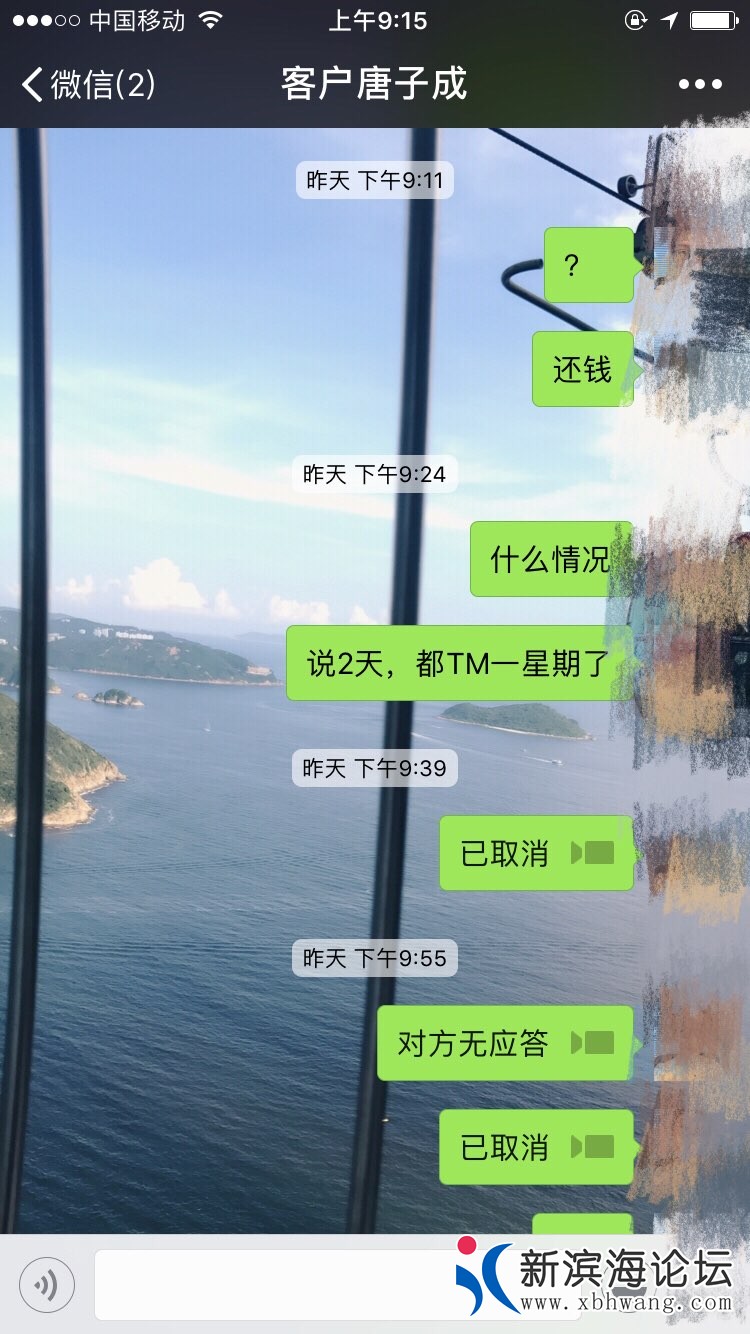Viewport: 750px width, 1334px height.
Task: Switch to voice message input
Action: (x=47, y=1284)
